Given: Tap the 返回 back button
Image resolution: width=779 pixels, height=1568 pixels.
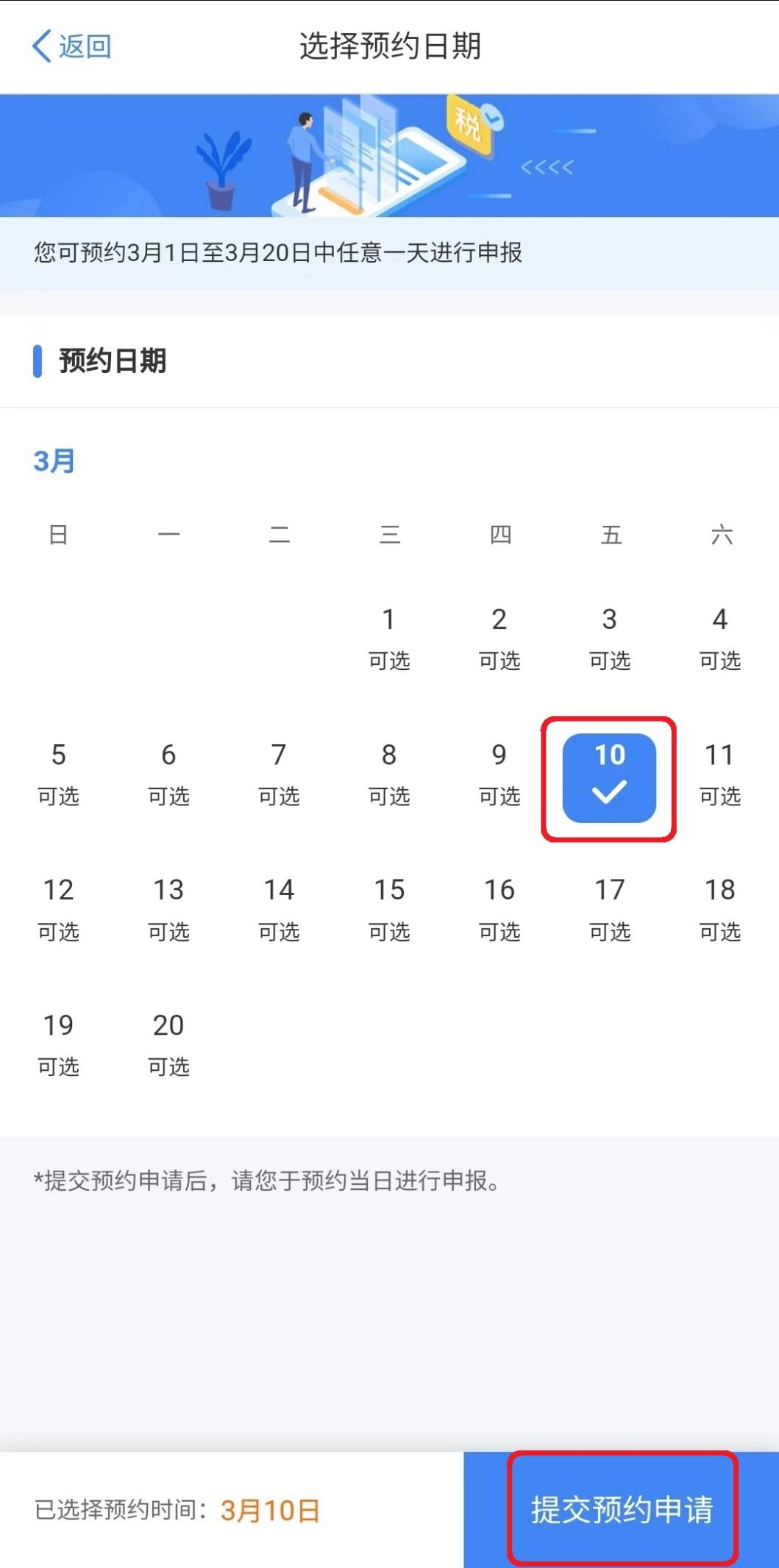Looking at the screenshot, I should [x=71, y=46].
